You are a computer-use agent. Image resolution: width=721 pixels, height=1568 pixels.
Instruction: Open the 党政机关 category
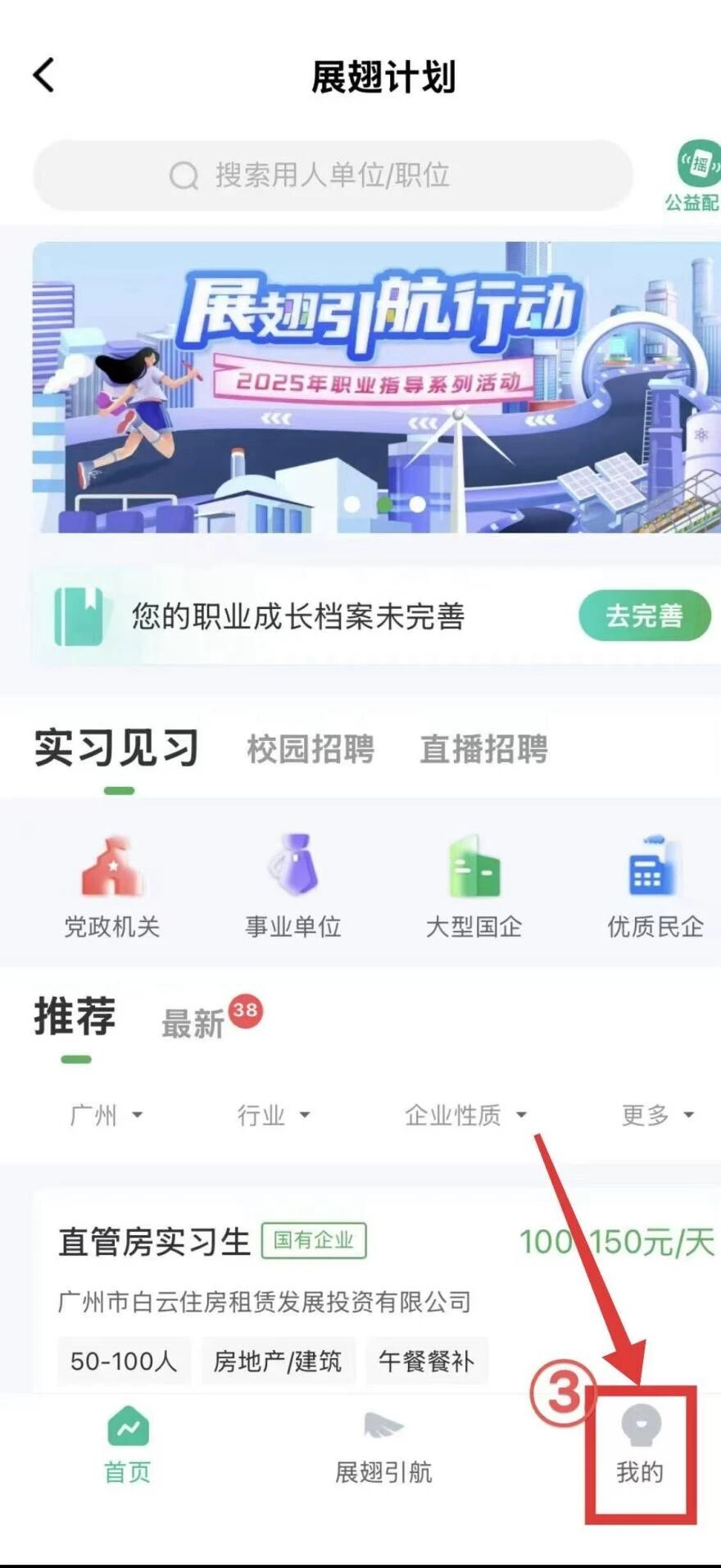[112, 886]
